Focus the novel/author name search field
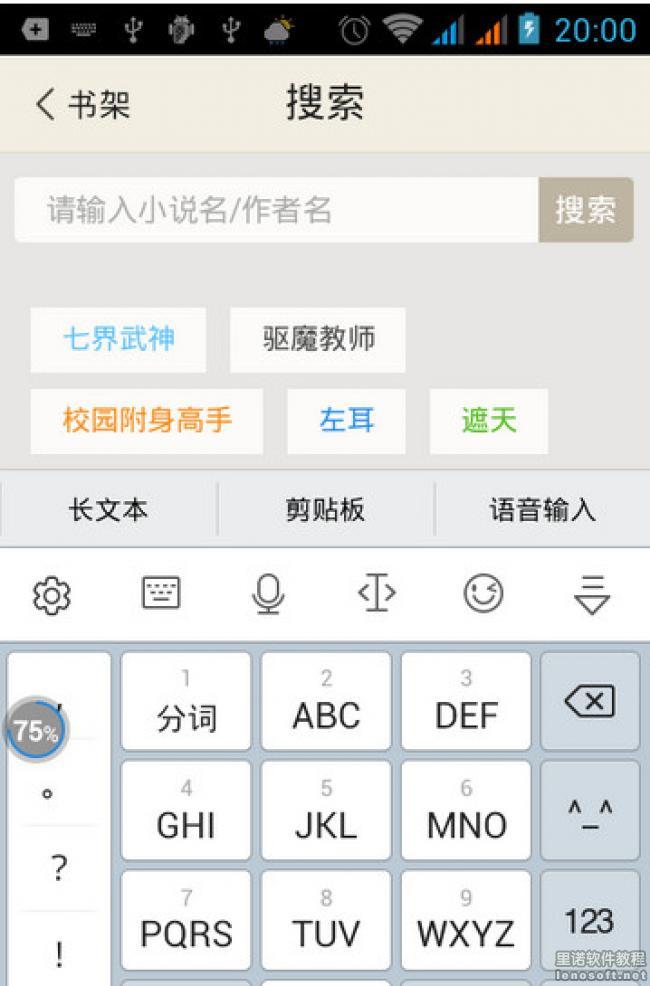 point(276,210)
